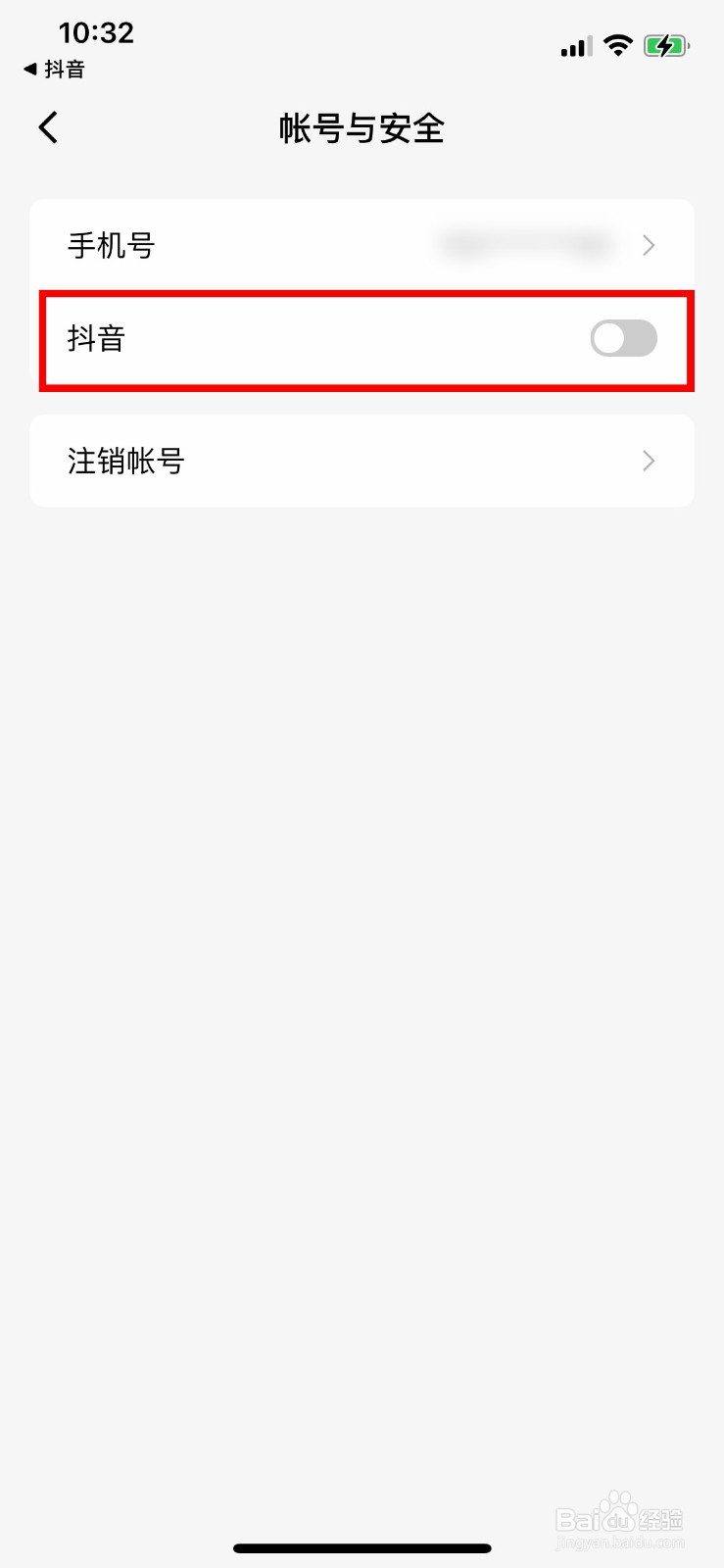This screenshot has width=724, height=1568.
Task: Tap the Baidu 经验 watermark logo
Action: [x=617, y=1512]
